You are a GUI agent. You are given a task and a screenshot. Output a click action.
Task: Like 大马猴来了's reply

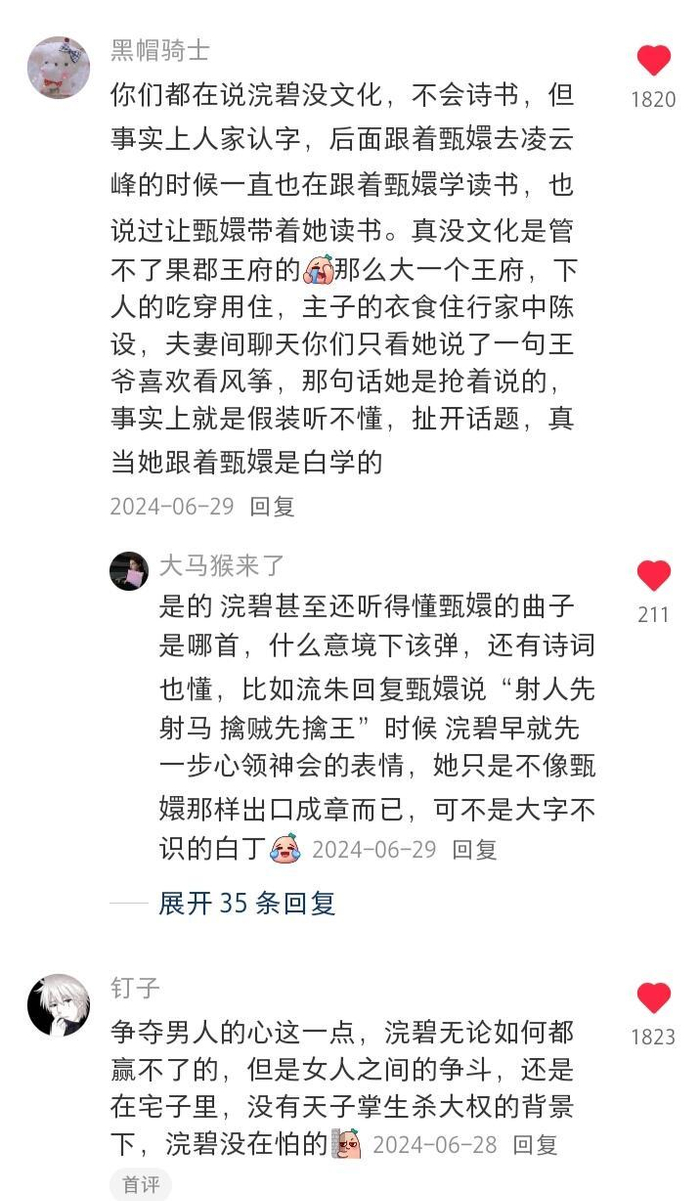(x=654, y=576)
